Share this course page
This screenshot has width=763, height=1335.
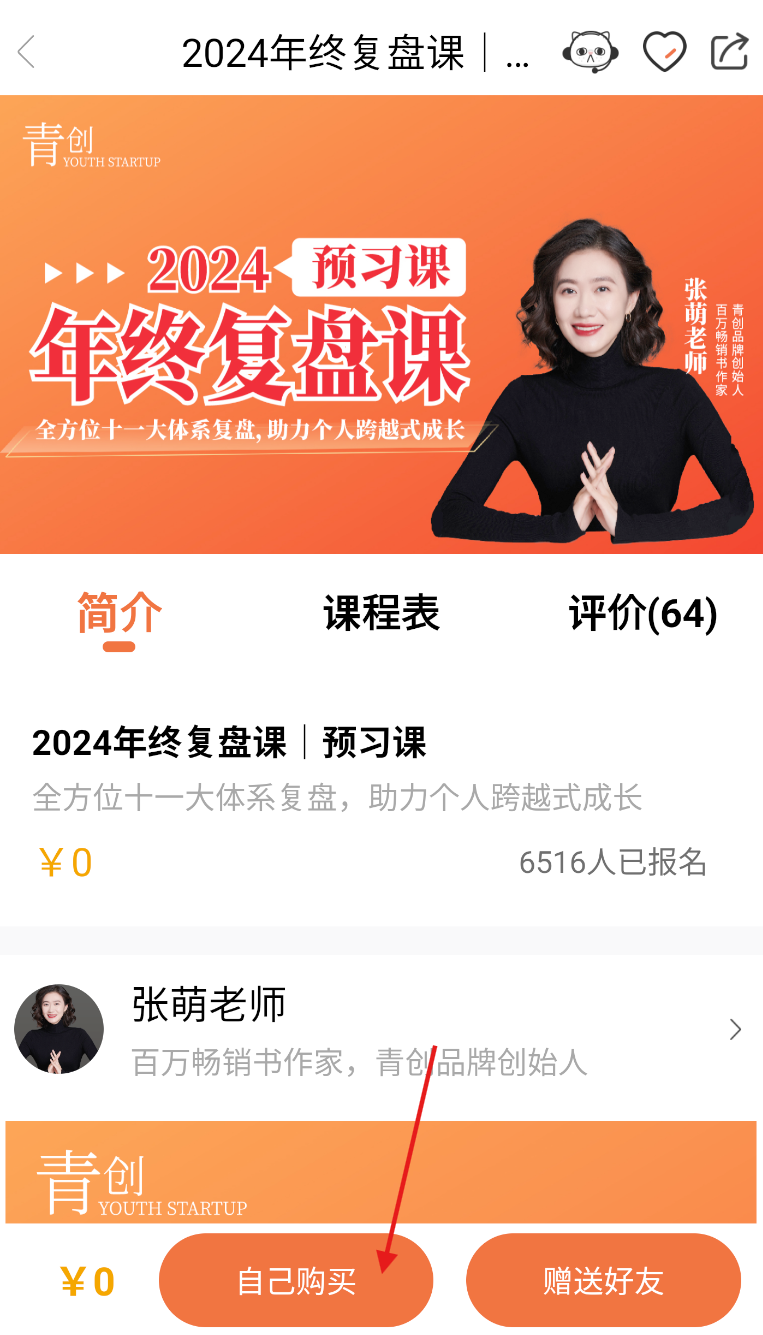click(x=729, y=52)
